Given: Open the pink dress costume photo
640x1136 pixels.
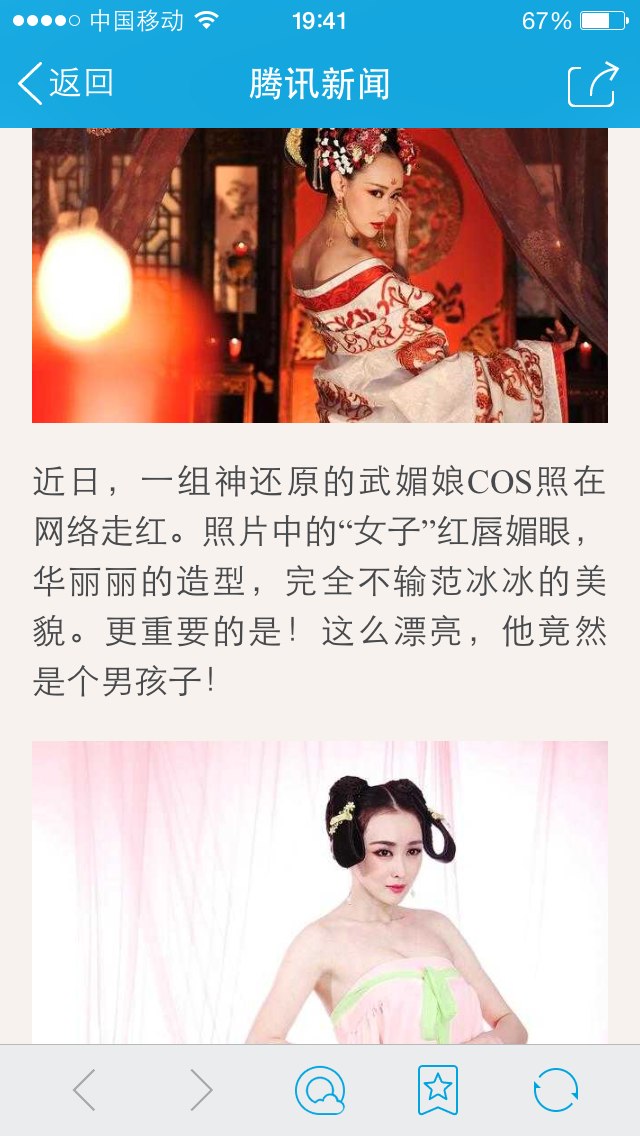Looking at the screenshot, I should (x=320, y=892).
